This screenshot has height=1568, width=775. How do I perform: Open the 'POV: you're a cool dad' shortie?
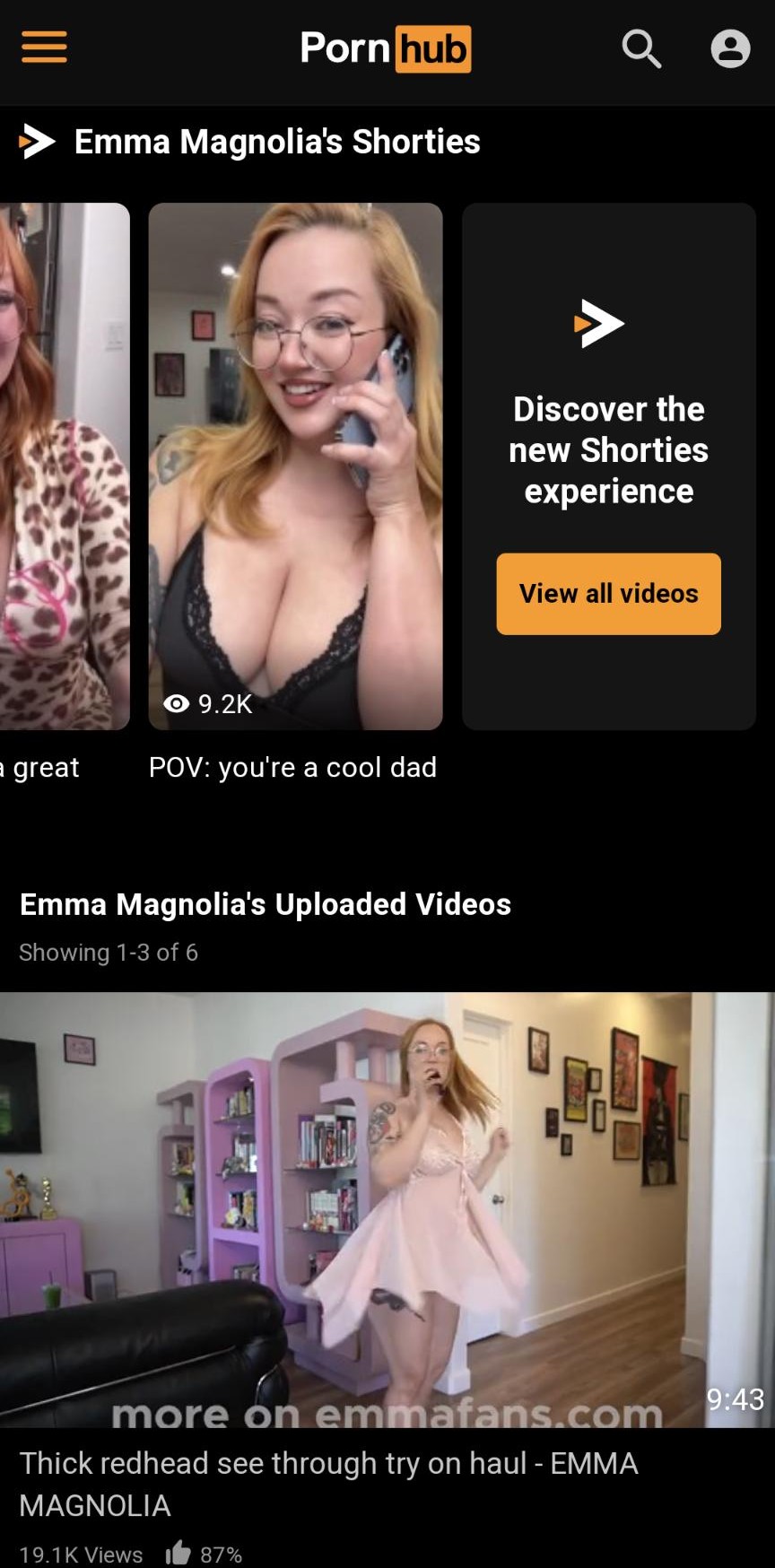(x=295, y=466)
